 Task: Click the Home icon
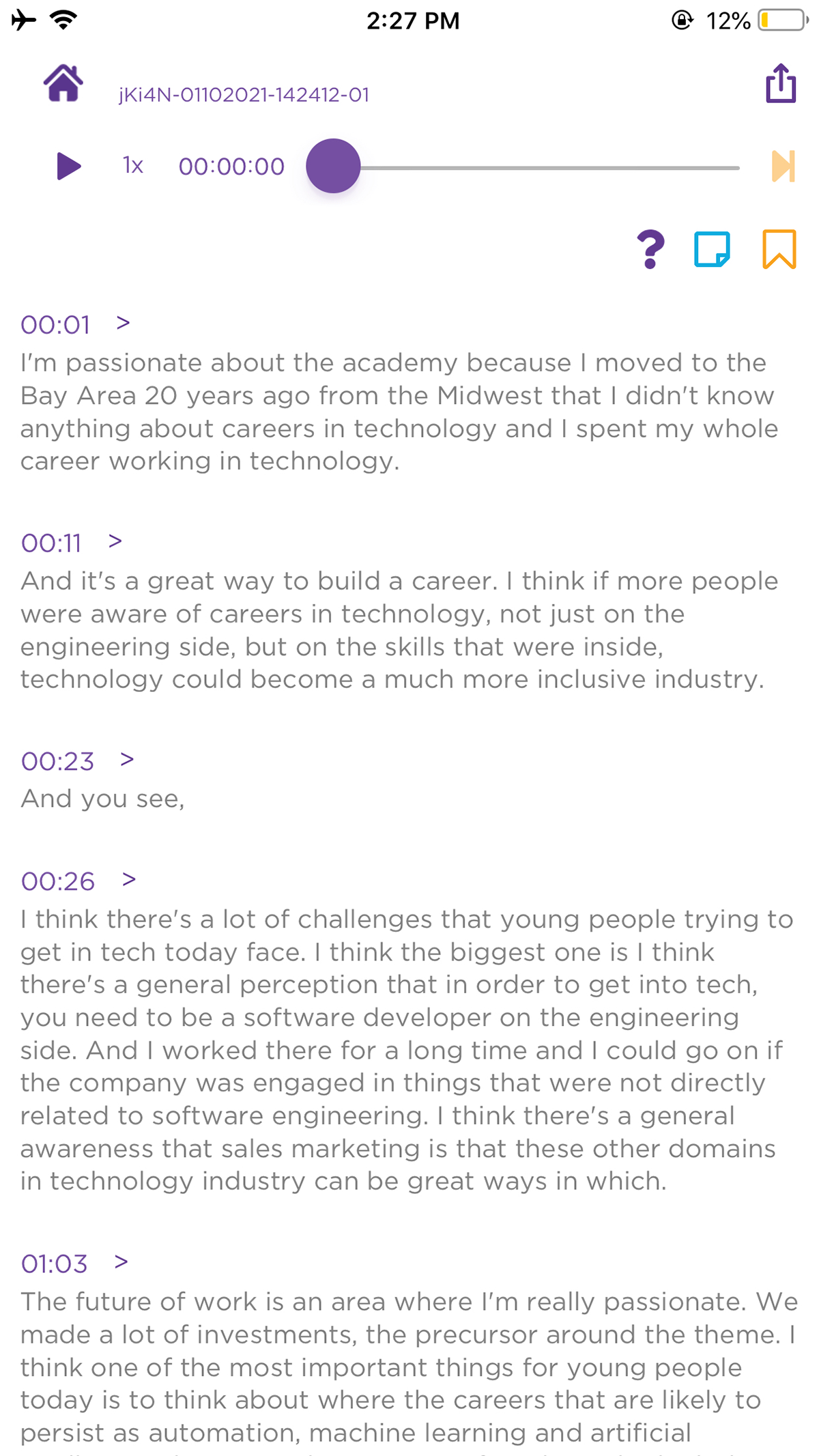63,84
